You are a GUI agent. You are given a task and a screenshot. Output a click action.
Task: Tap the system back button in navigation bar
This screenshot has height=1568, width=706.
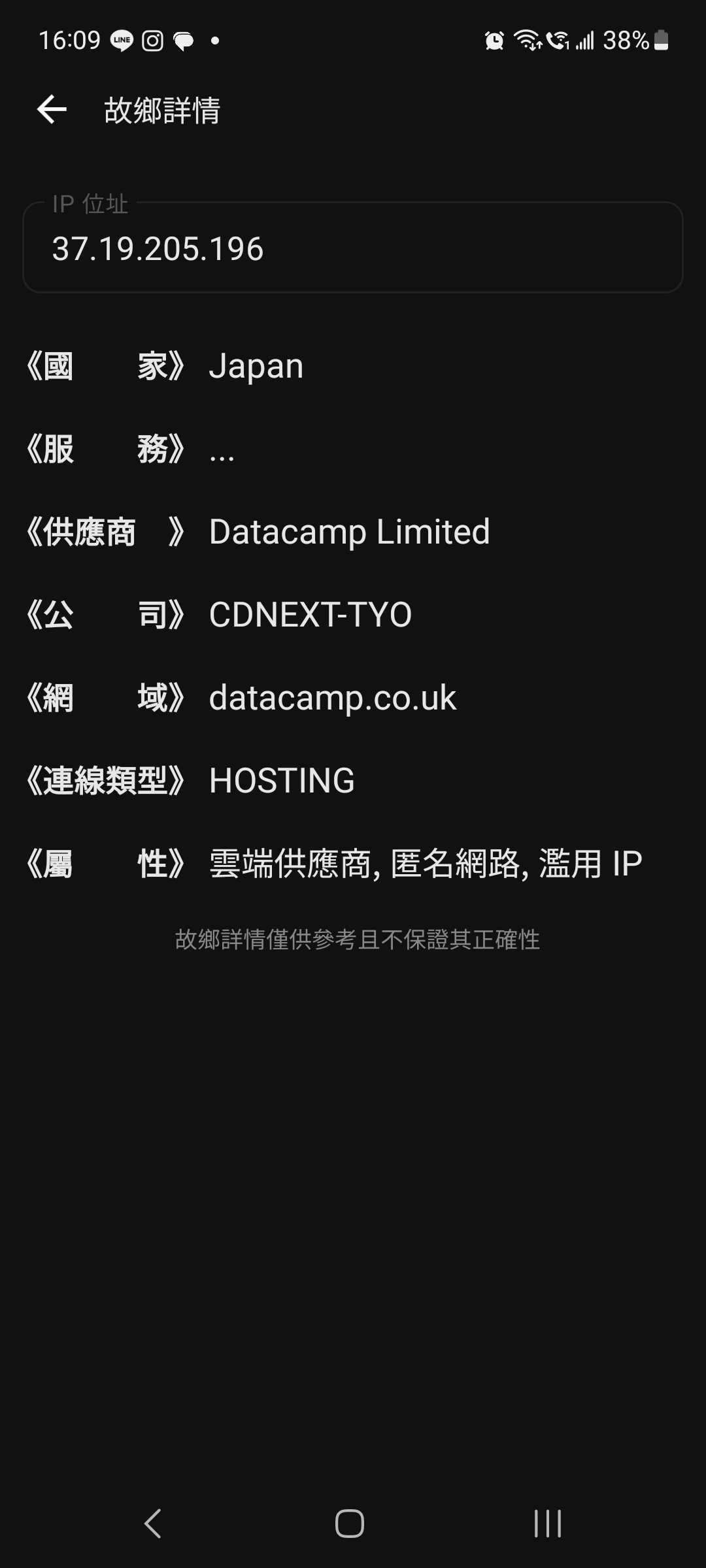click(x=152, y=1524)
